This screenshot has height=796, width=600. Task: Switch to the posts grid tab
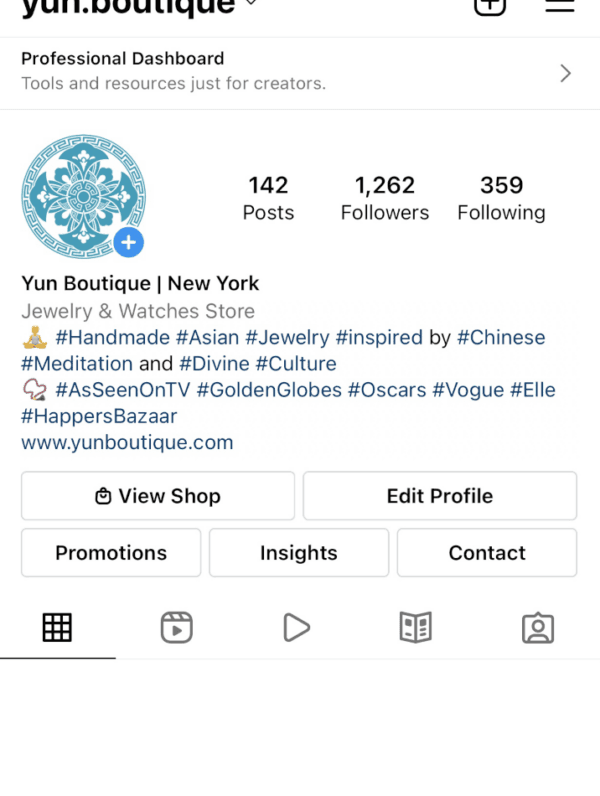pyautogui.click(x=57, y=627)
